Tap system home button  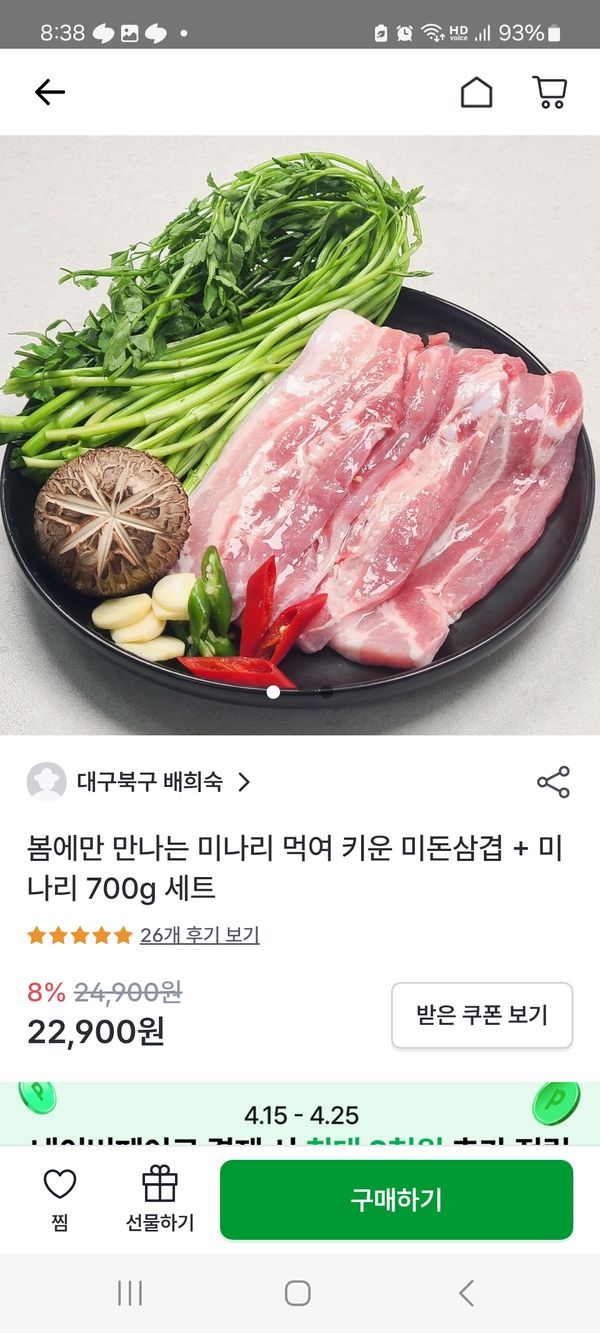tap(297, 1293)
